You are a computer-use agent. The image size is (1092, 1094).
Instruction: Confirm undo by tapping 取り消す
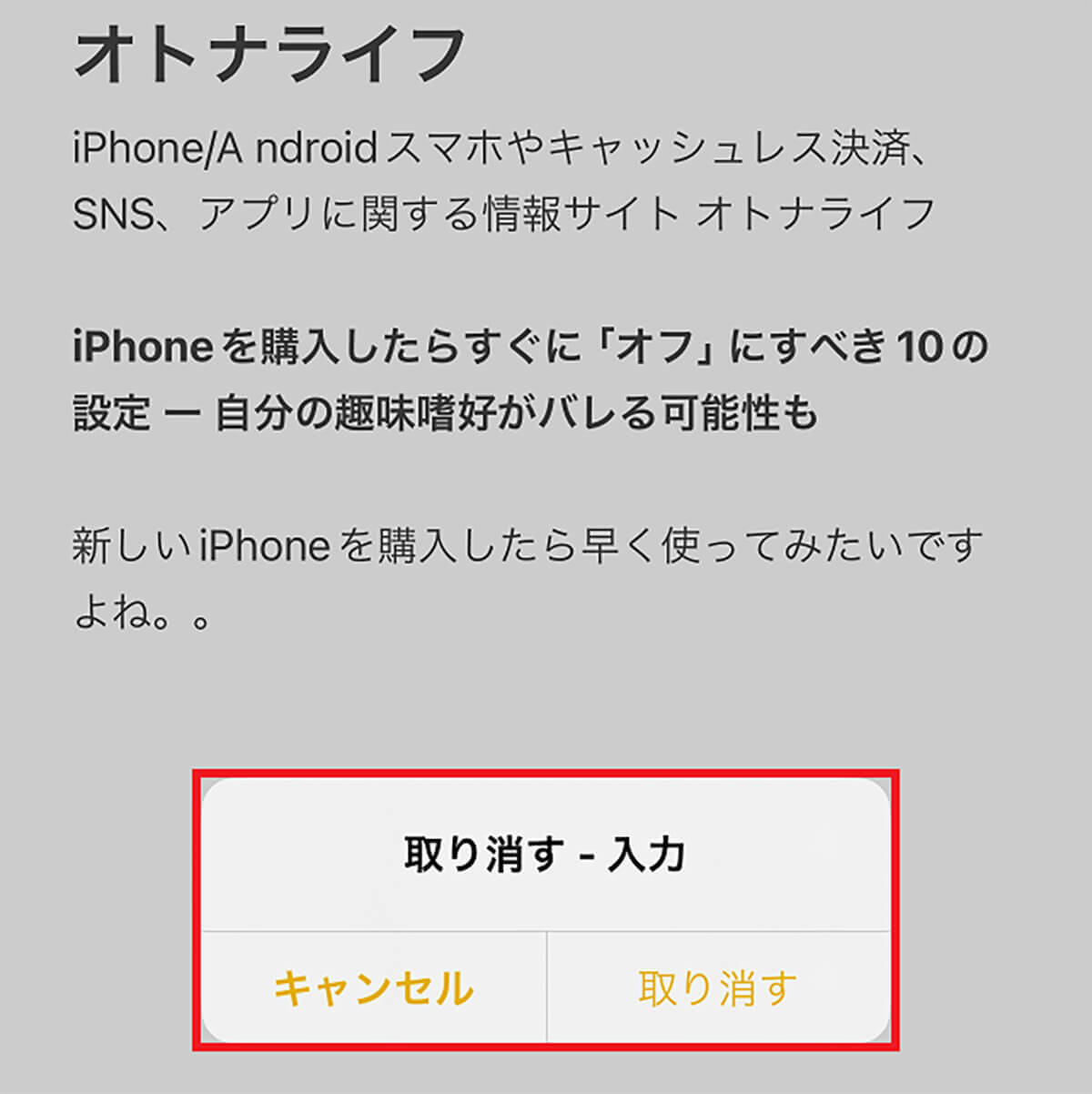717,988
